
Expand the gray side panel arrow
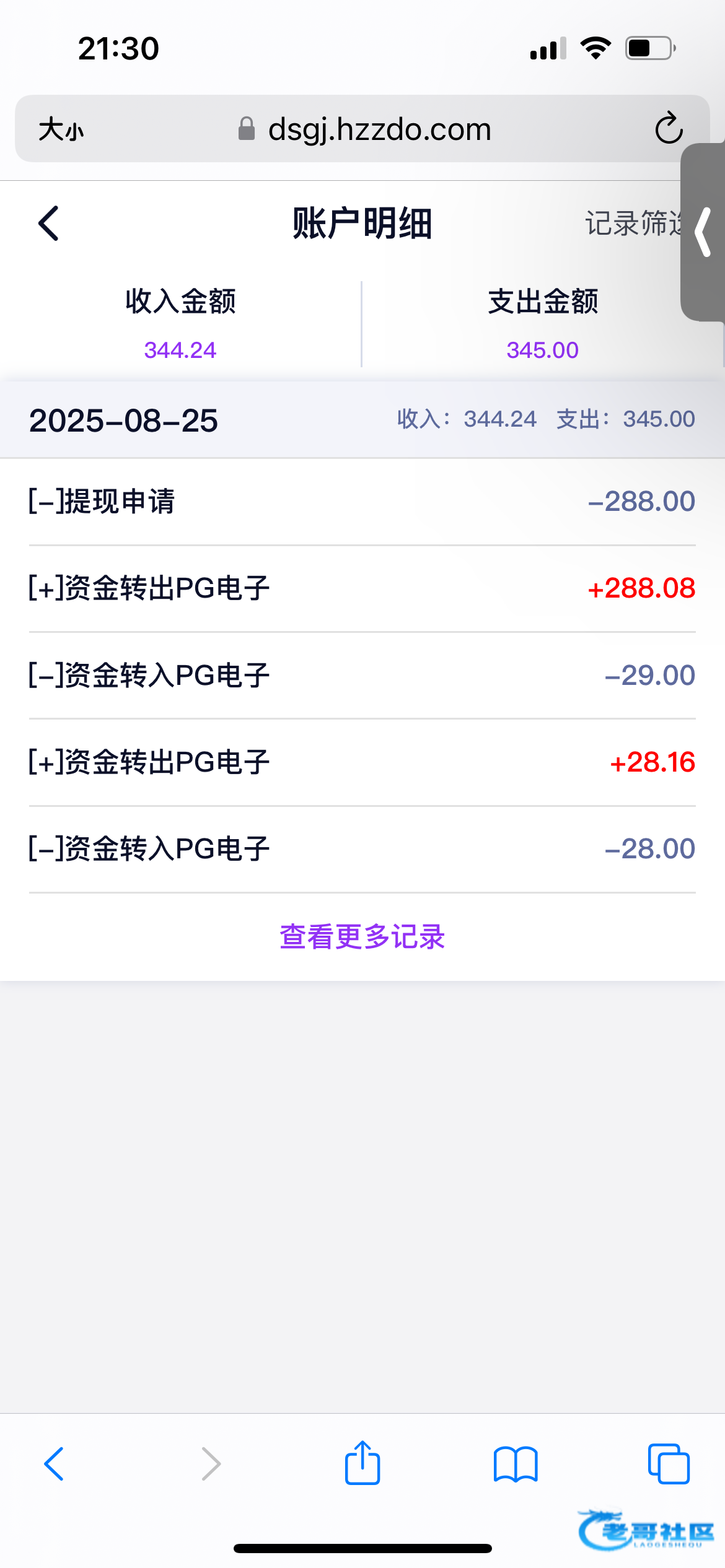[x=703, y=232]
